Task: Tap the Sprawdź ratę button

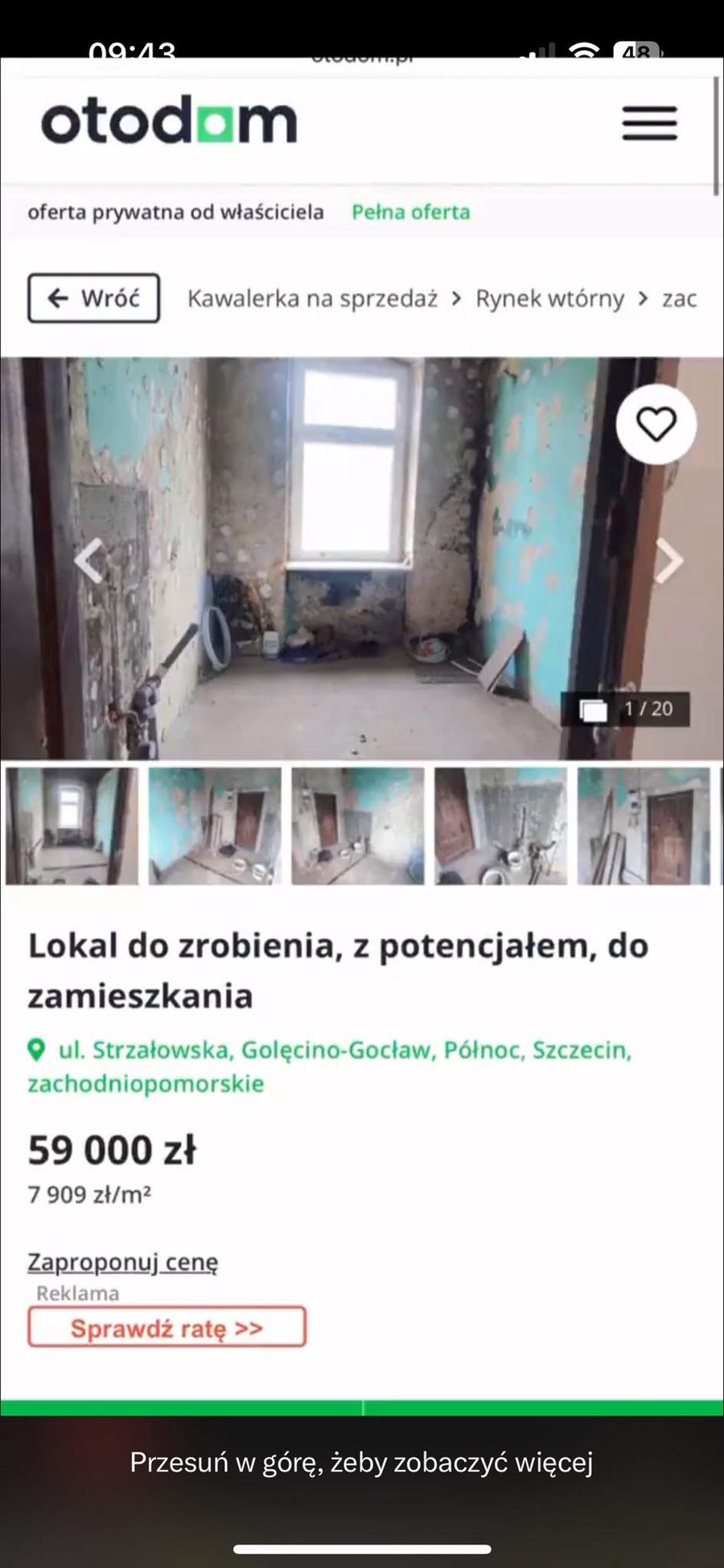Action: [x=167, y=1328]
